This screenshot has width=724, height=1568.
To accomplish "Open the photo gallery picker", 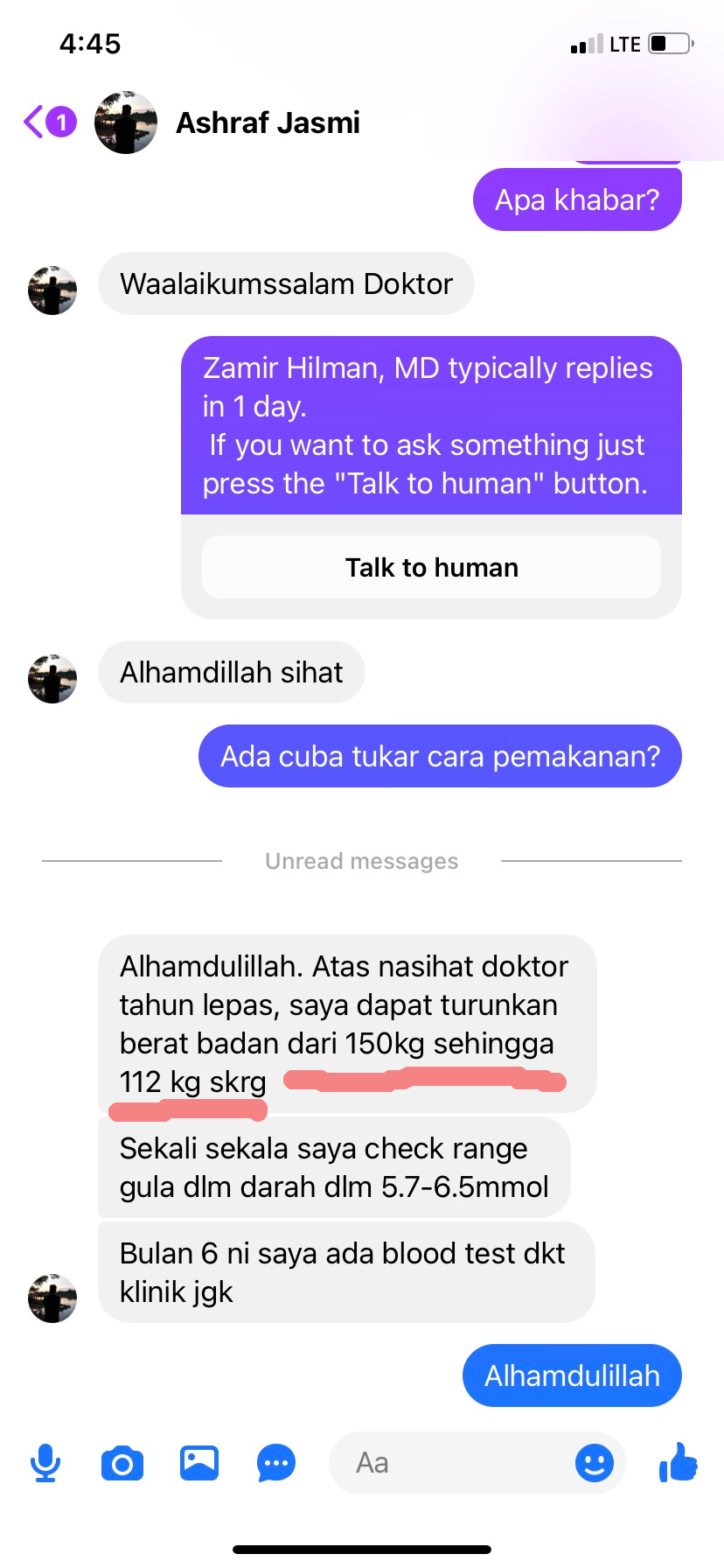I will click(x=199, y=1463).
